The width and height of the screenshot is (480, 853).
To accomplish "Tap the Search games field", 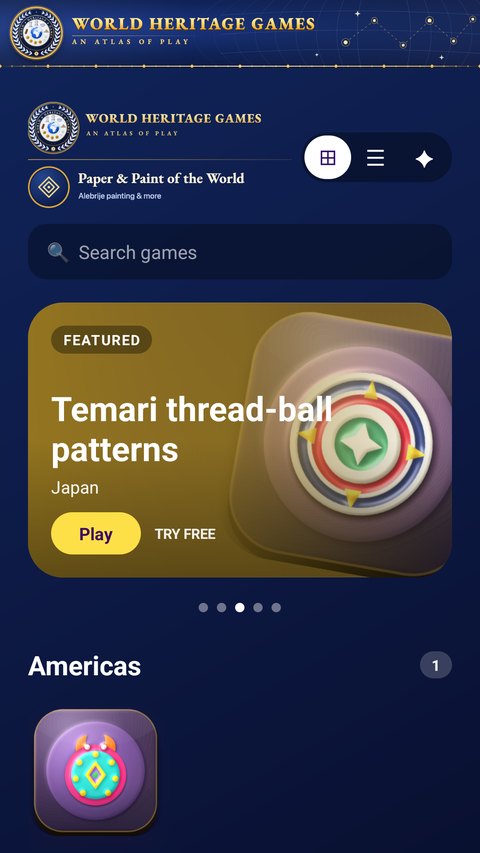I will pos(240,252).
